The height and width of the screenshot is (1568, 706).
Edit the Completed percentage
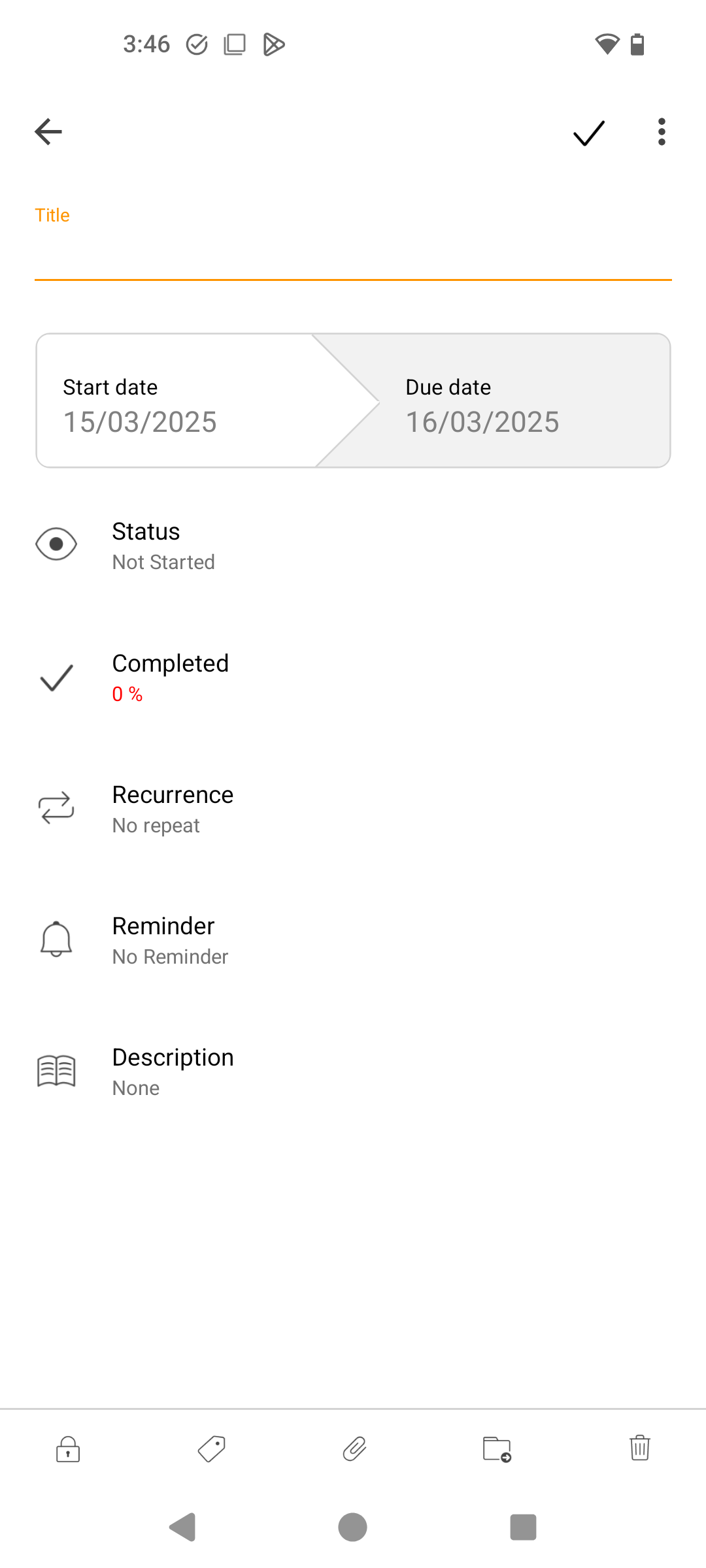353,678
